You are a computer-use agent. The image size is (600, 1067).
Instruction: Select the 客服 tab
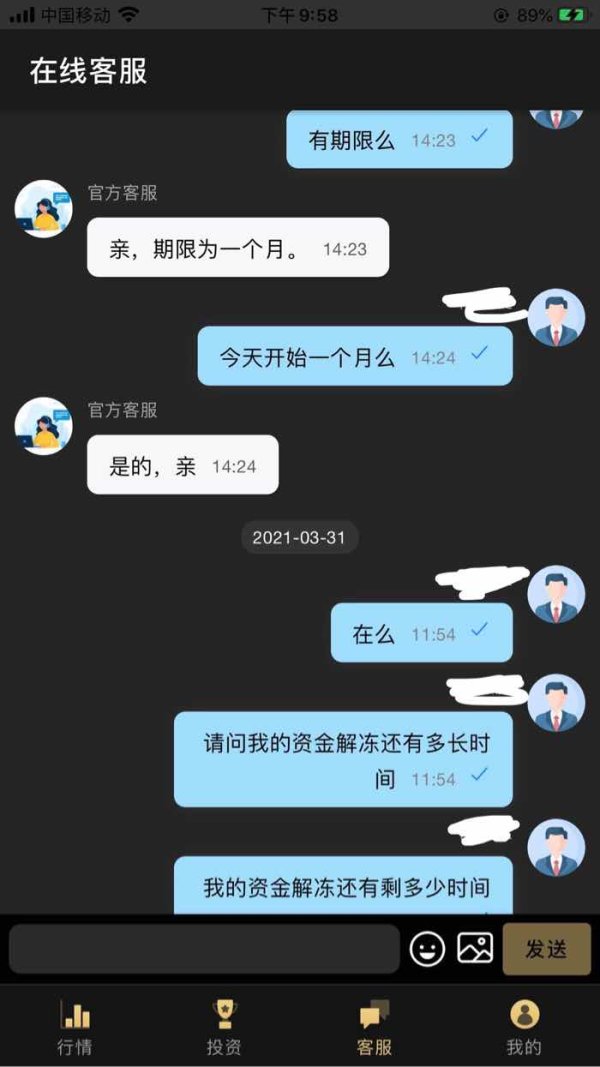coord(374,1028)
